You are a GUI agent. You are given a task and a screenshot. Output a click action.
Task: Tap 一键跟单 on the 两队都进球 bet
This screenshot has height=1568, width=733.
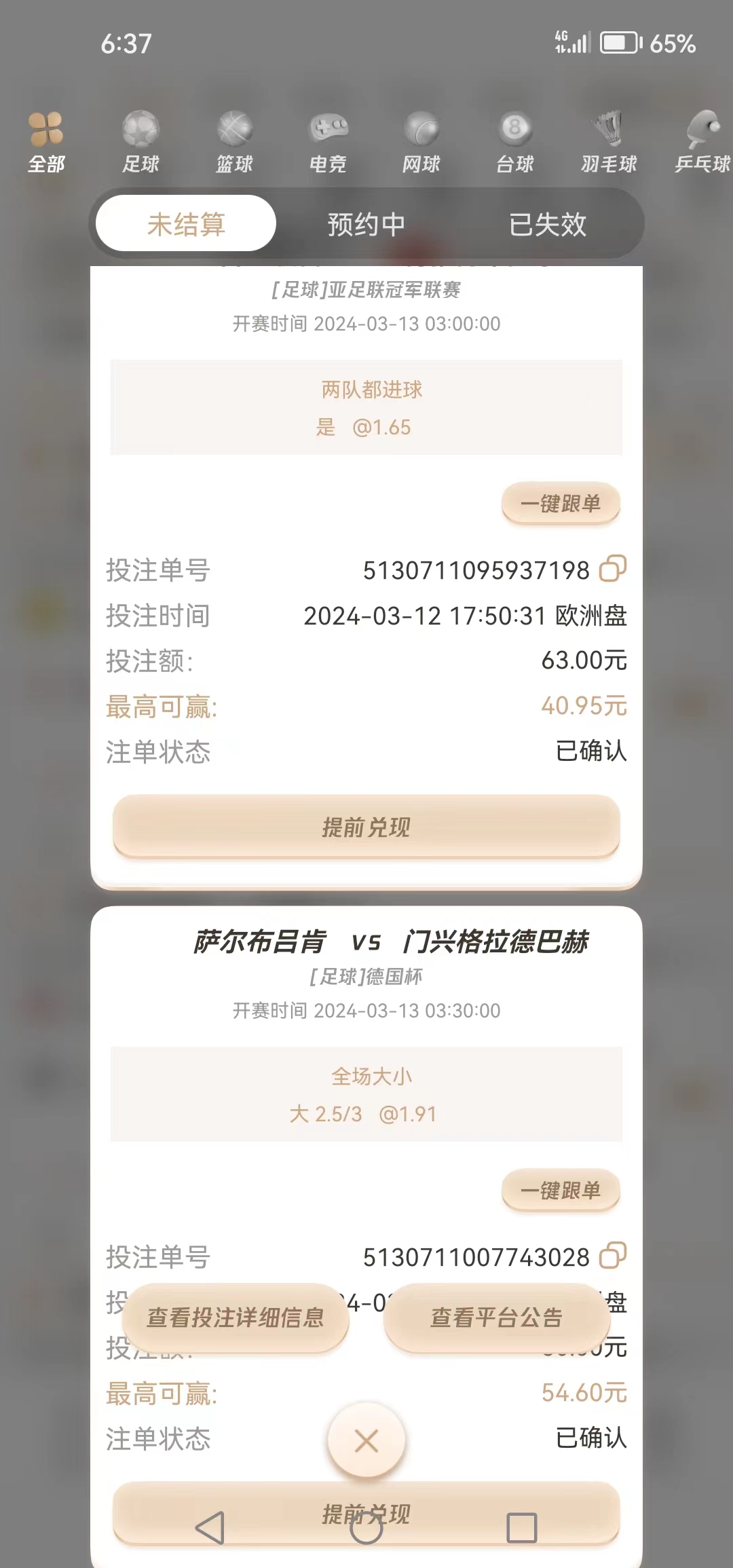click(x=561, y=504)
